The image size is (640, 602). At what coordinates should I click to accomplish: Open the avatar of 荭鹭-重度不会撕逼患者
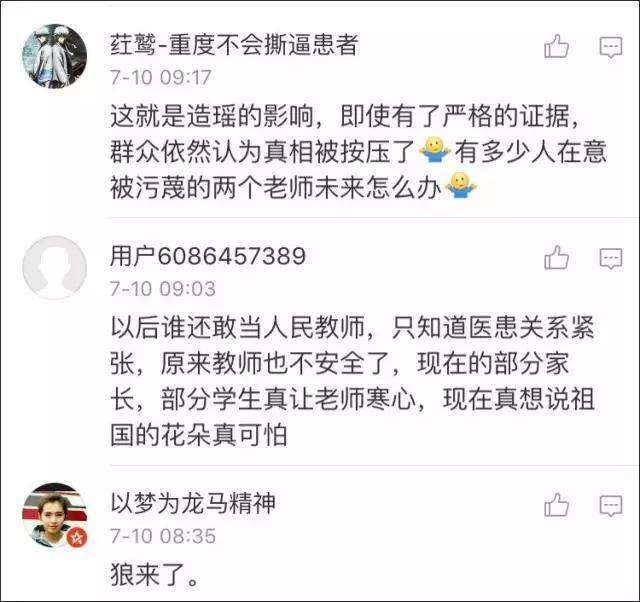pos(54,55)
